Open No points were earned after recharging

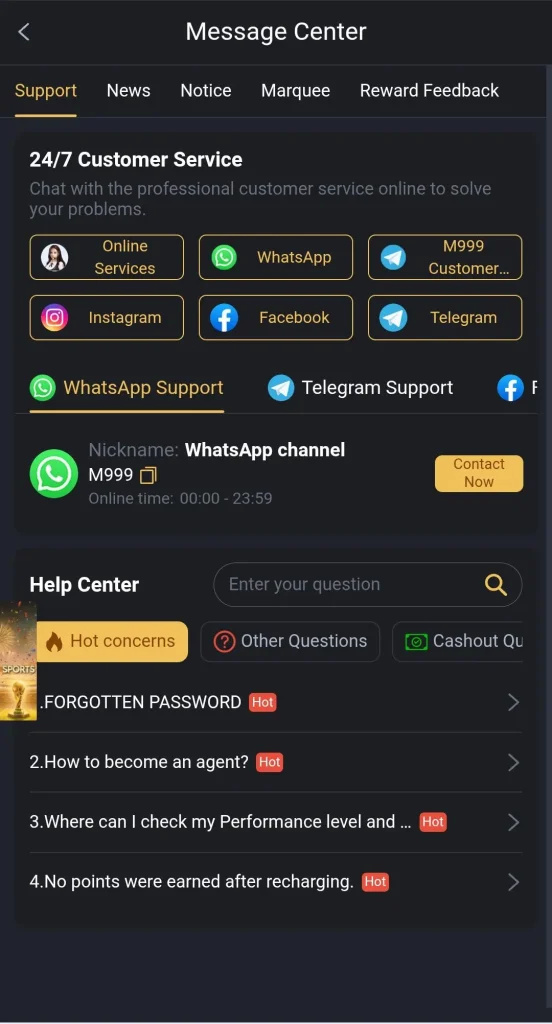coord(276,882)
